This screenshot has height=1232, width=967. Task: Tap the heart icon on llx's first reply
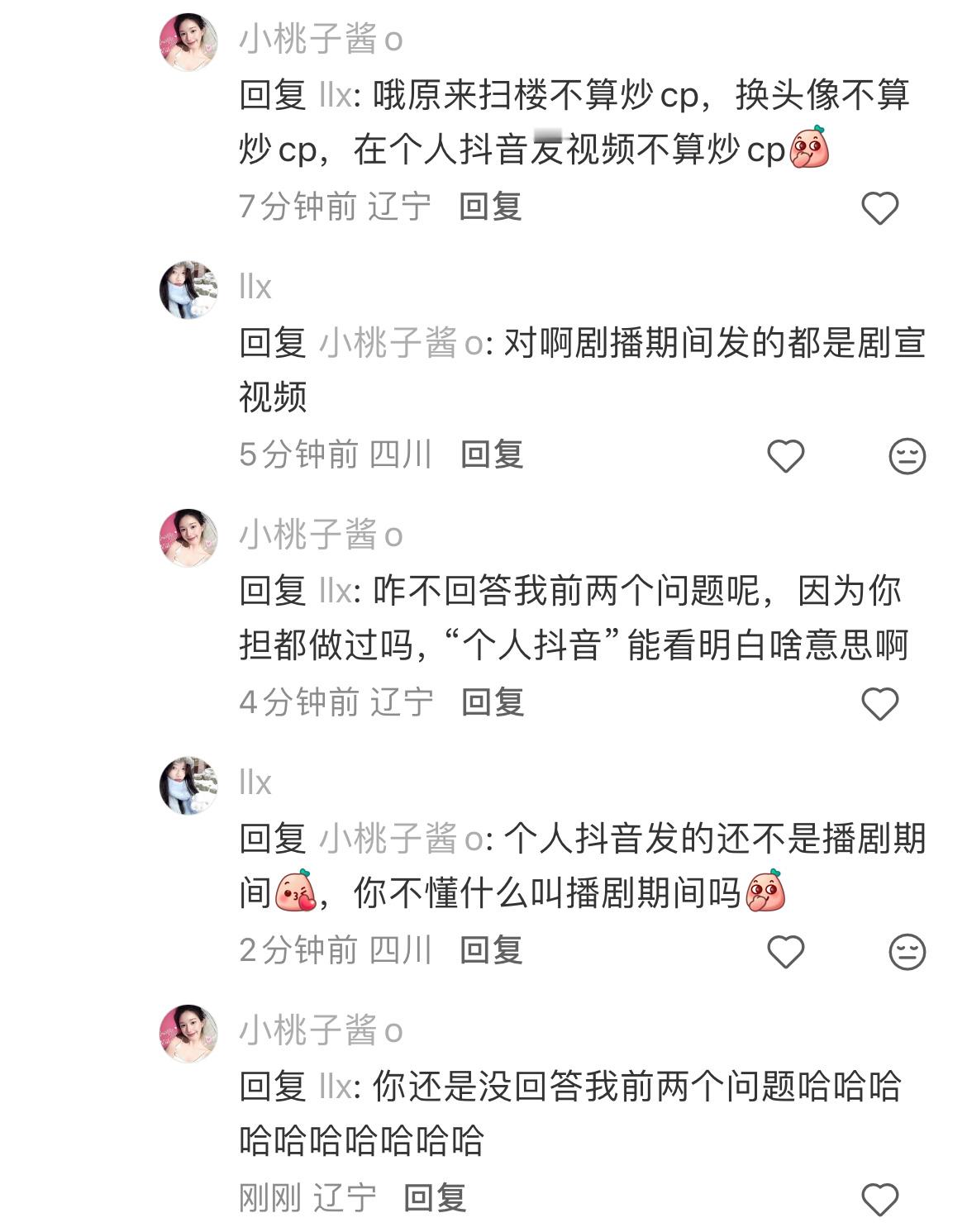click(x=786, y=454)
